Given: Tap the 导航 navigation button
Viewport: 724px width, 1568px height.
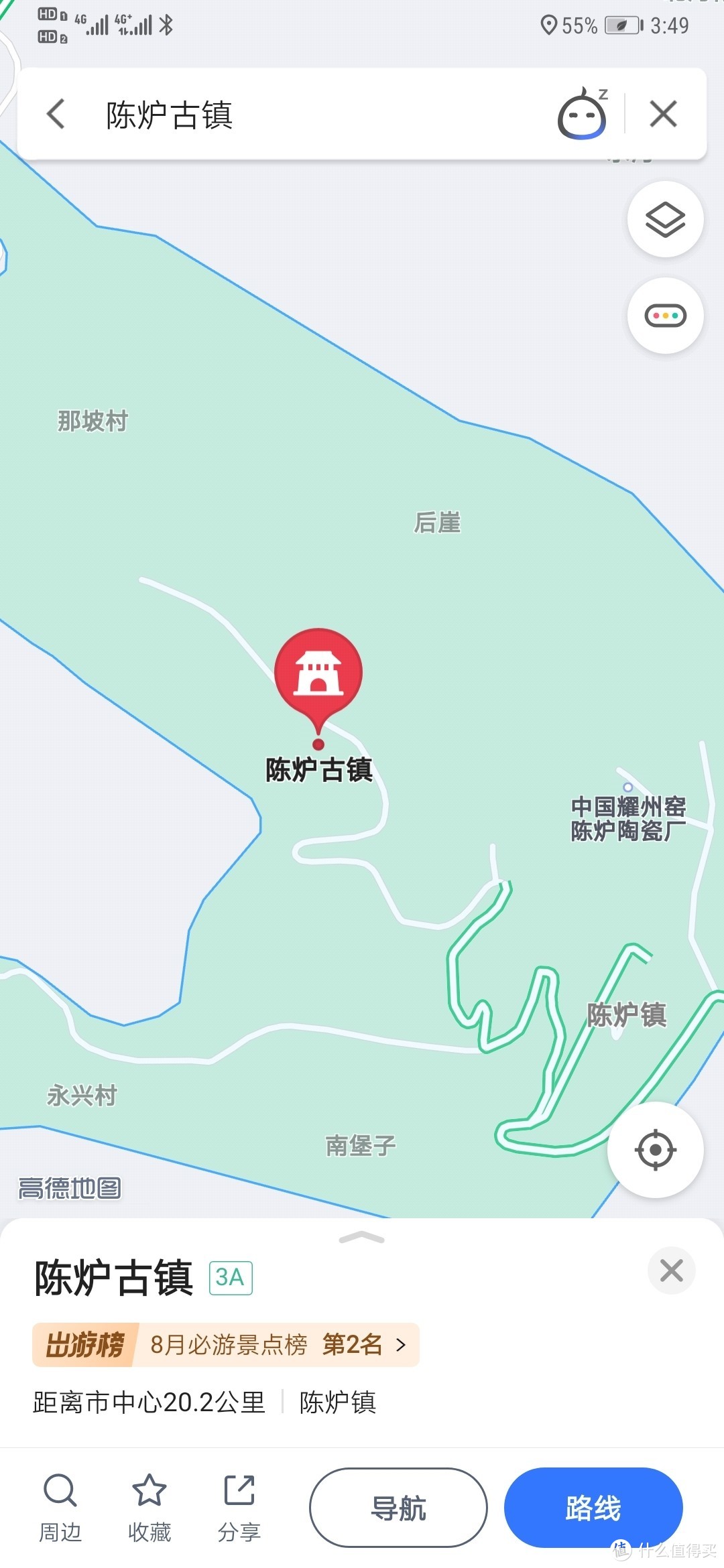Looking at the screenshot, I should click(x=398, y=1506).
